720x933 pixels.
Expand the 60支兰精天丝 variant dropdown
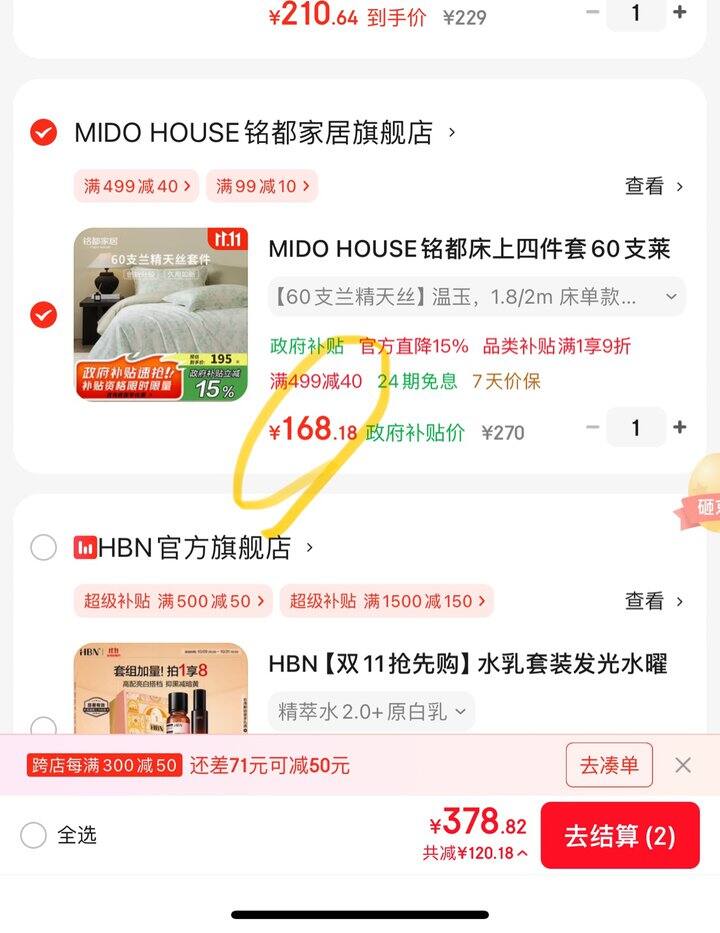point(476,297)
